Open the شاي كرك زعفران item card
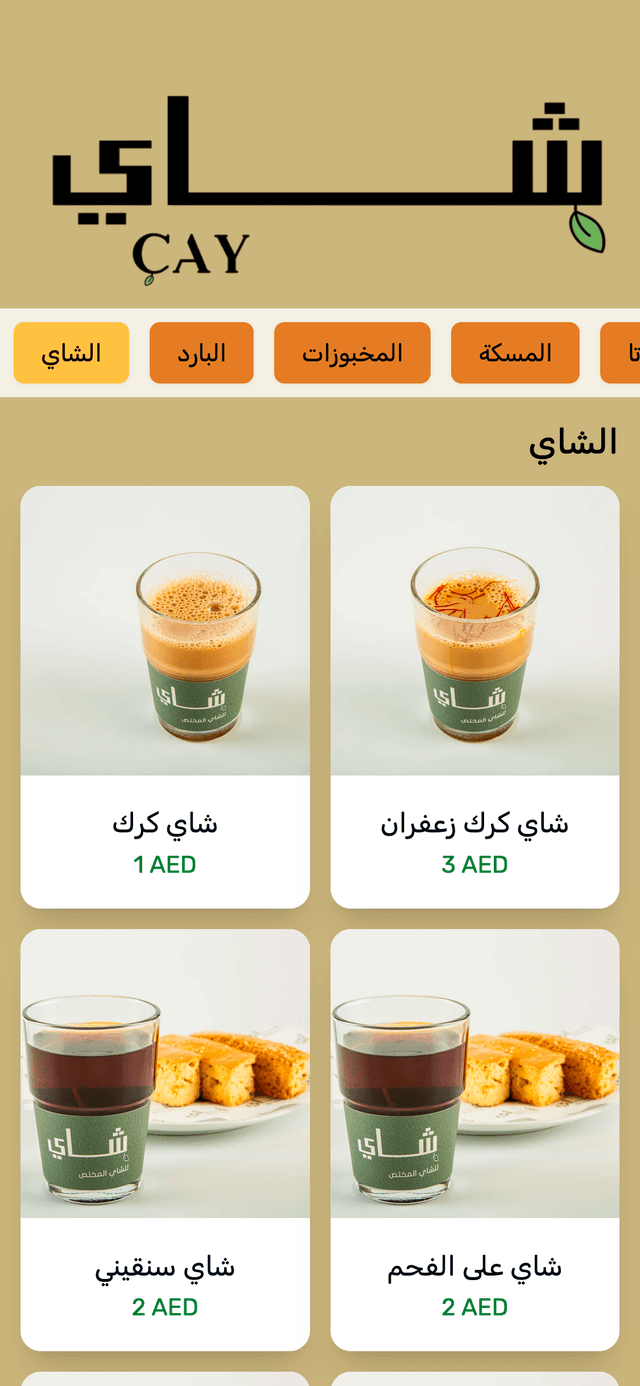This screenshot has width=640, height=1386. click(475, 697)
